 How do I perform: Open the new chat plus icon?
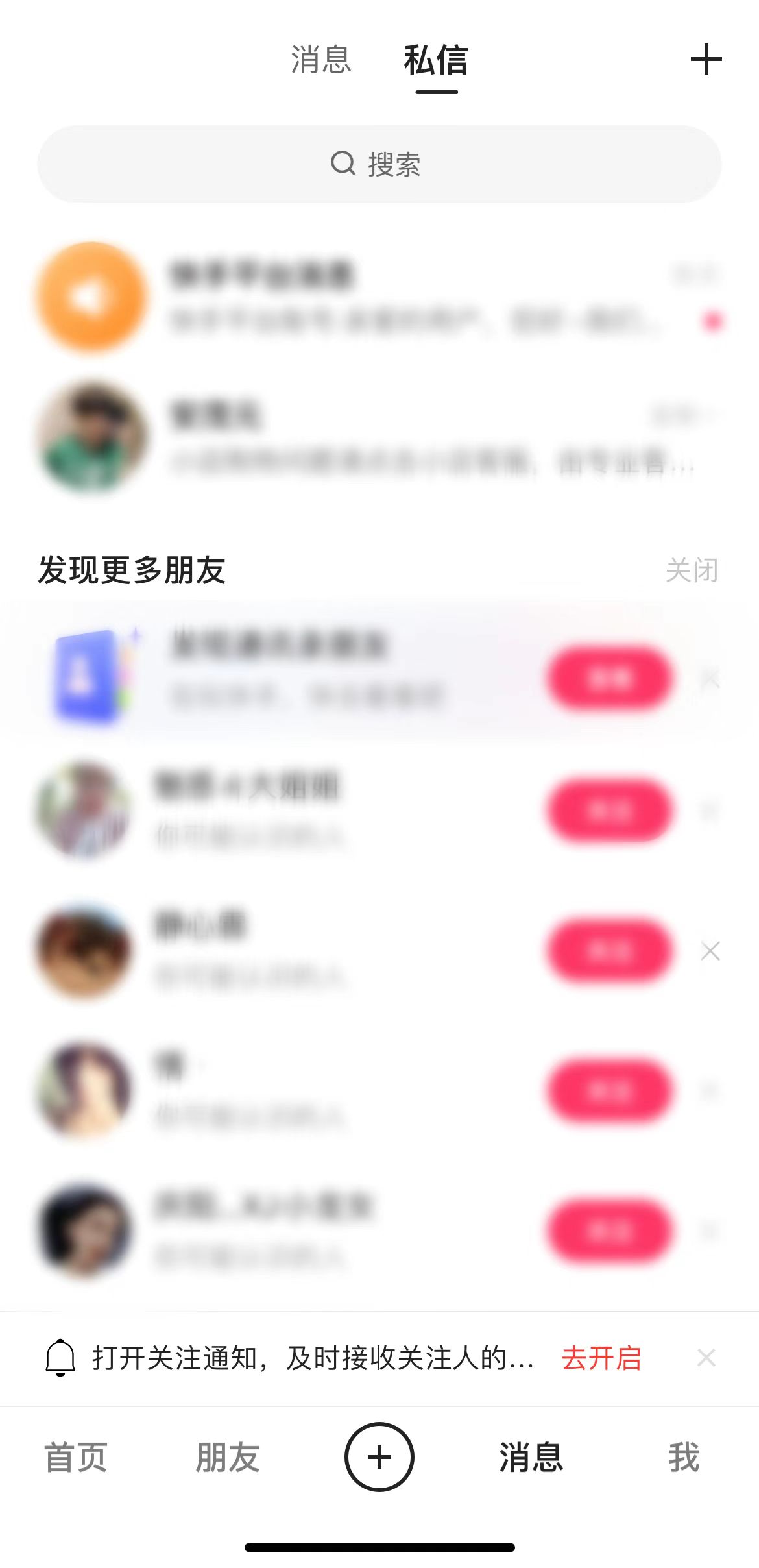tap(707, 60)
